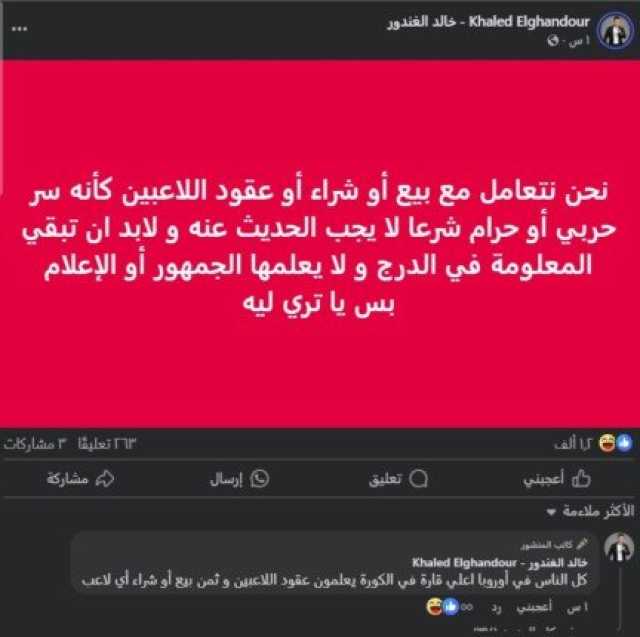
Task: View reactions on Khaled Elghandour's comment
Action: click(445, 607)
